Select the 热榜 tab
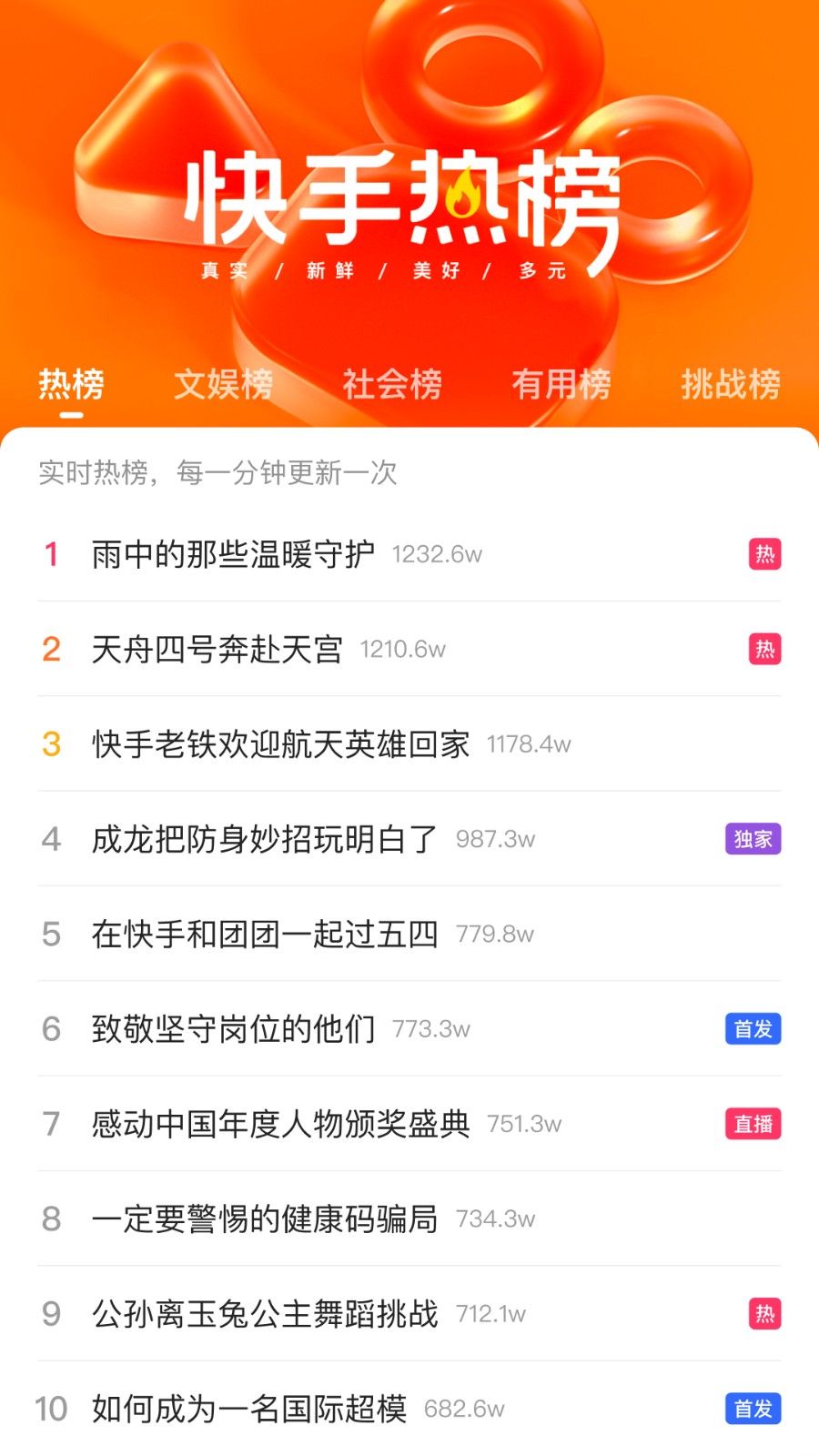This screenshot has height=1456, width=819. tap(72, 385)
